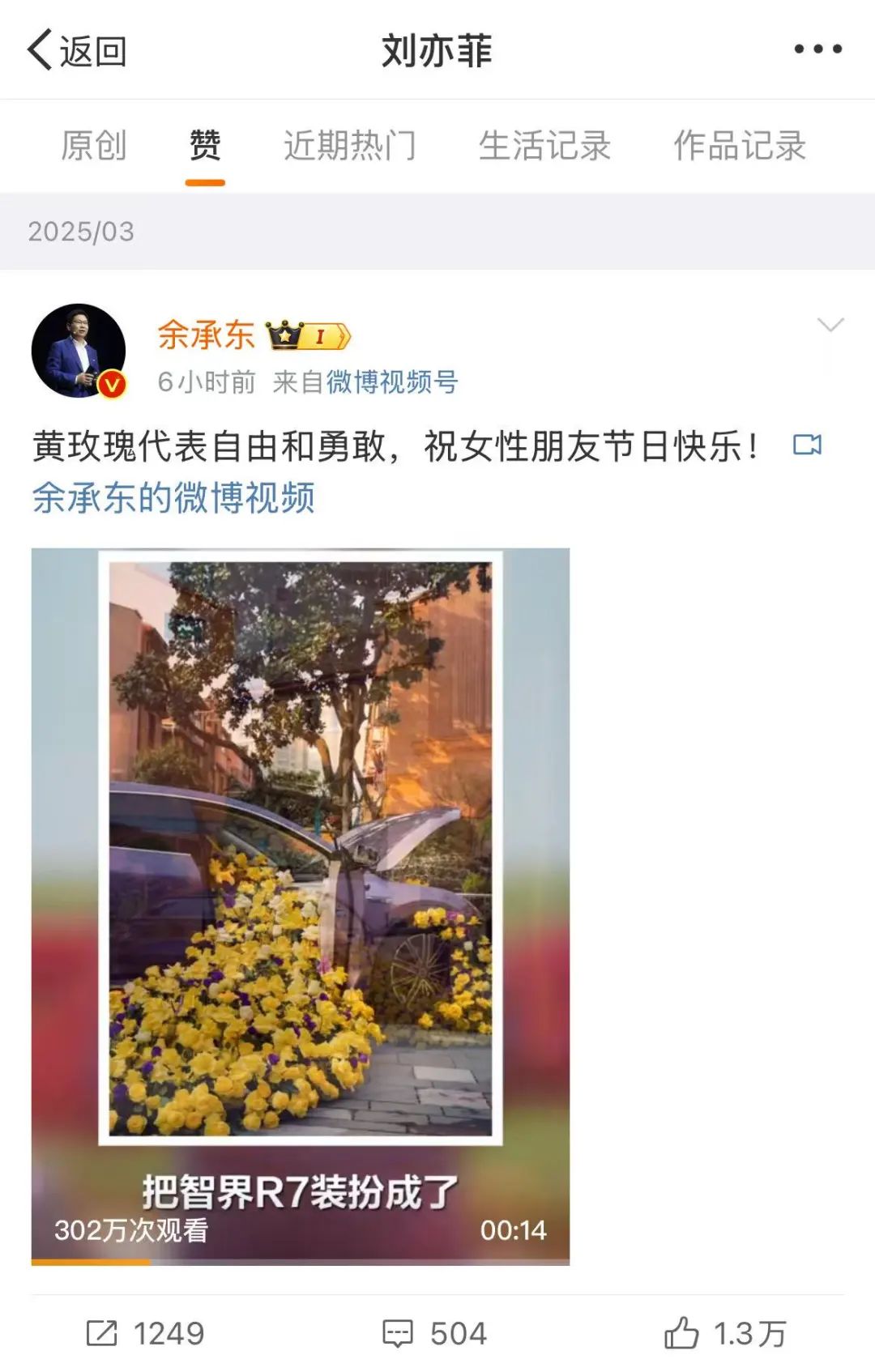Repost the post with 1249 shares
The image size is (875, 1372).
point(146,1333)
